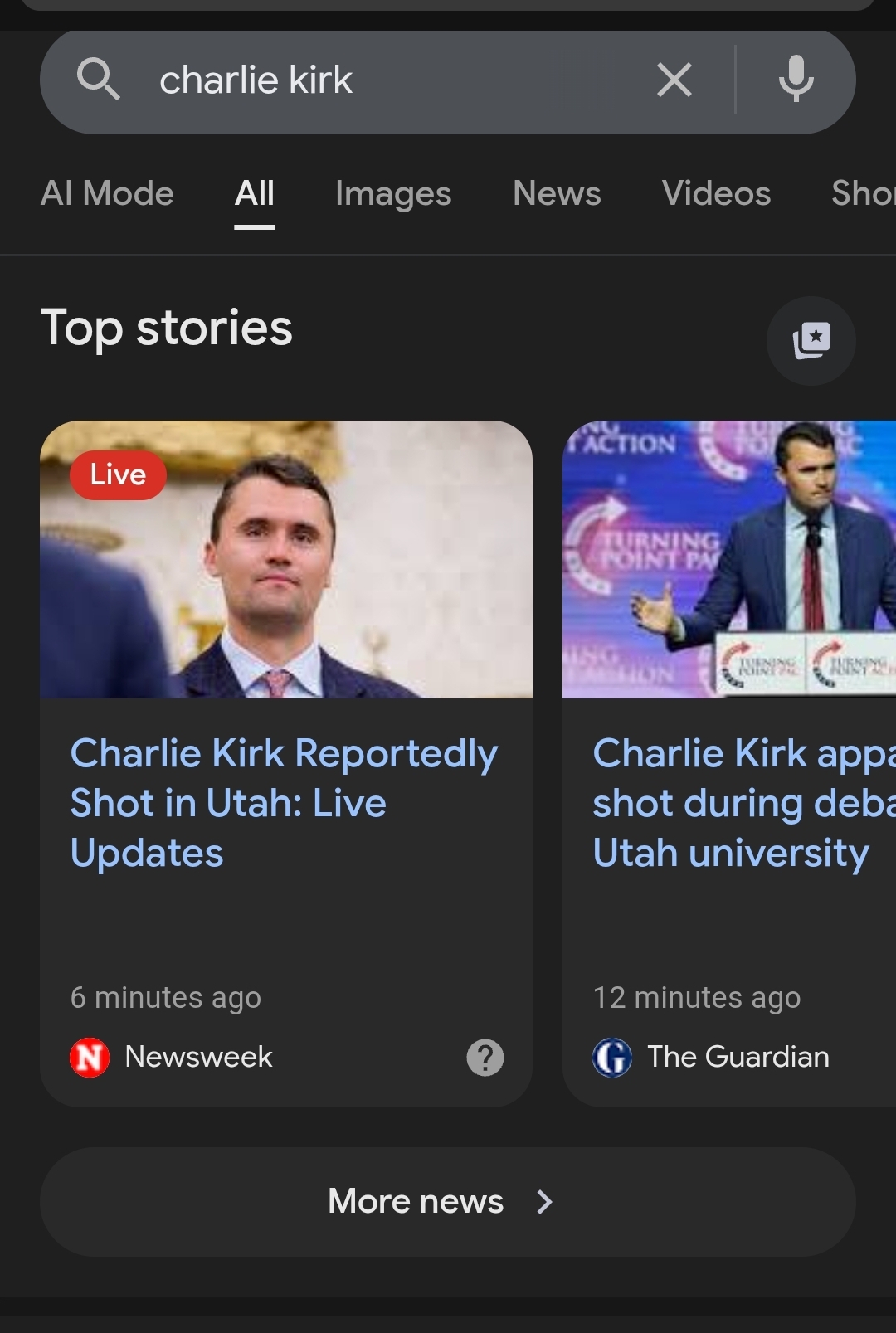896x1333 pixels.
Task: Open the Newsweek live updates story
Action: [284, 802]
